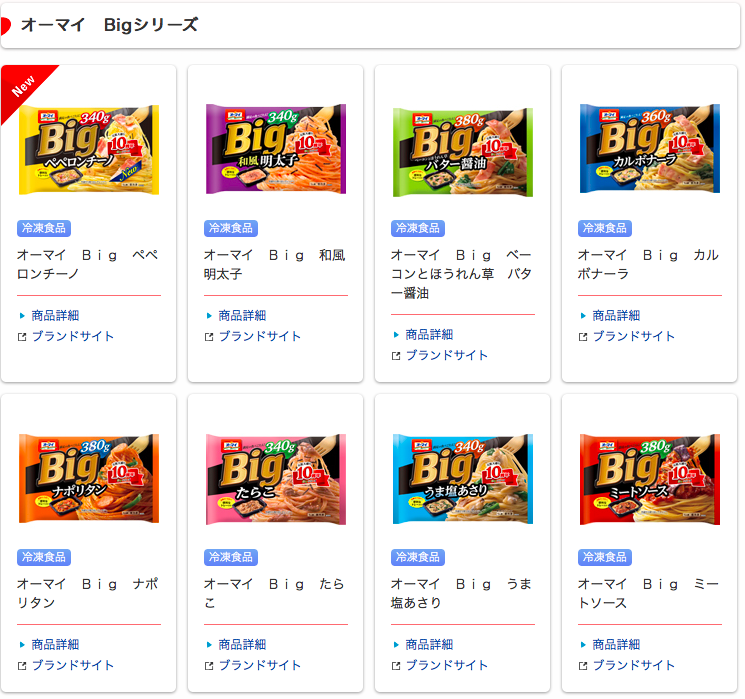Visit ブランドサイト under Big カルボナーラ
This screenshot has height=699, width=745.
click(x=633, y=336)
